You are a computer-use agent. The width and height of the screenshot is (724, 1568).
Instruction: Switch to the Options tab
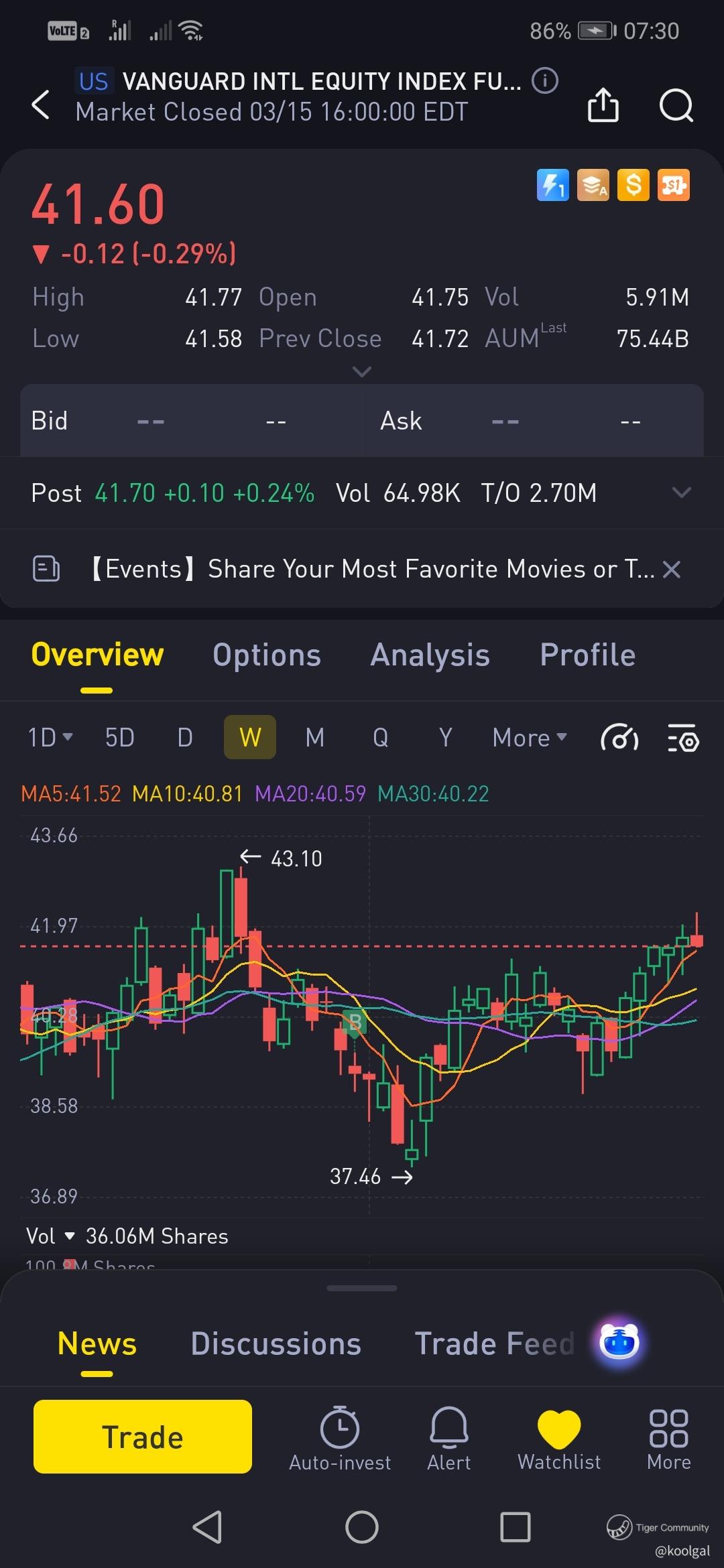267,655
